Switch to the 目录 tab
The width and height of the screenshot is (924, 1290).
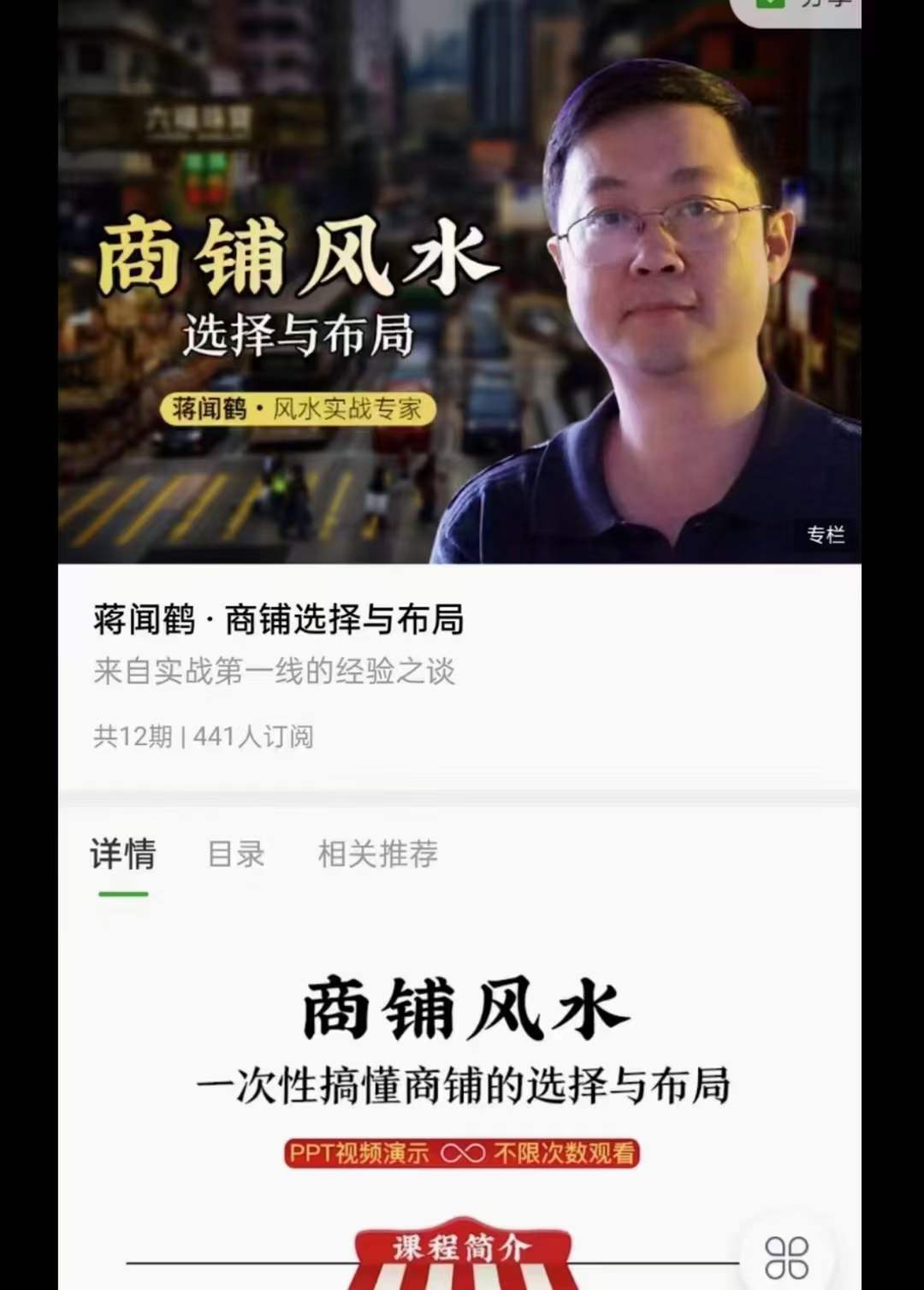(238, 854)
